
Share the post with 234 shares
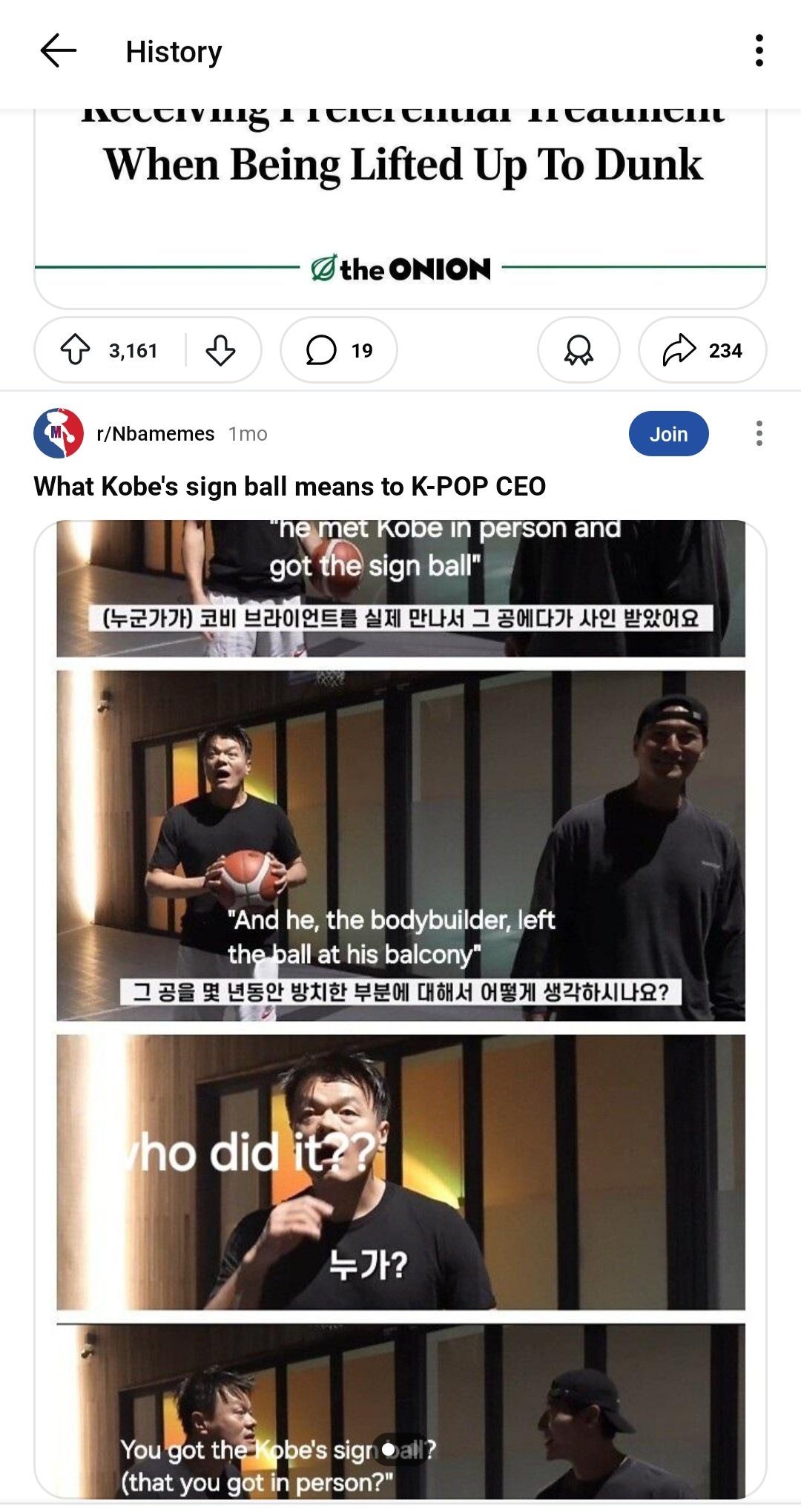click(702, 350)
